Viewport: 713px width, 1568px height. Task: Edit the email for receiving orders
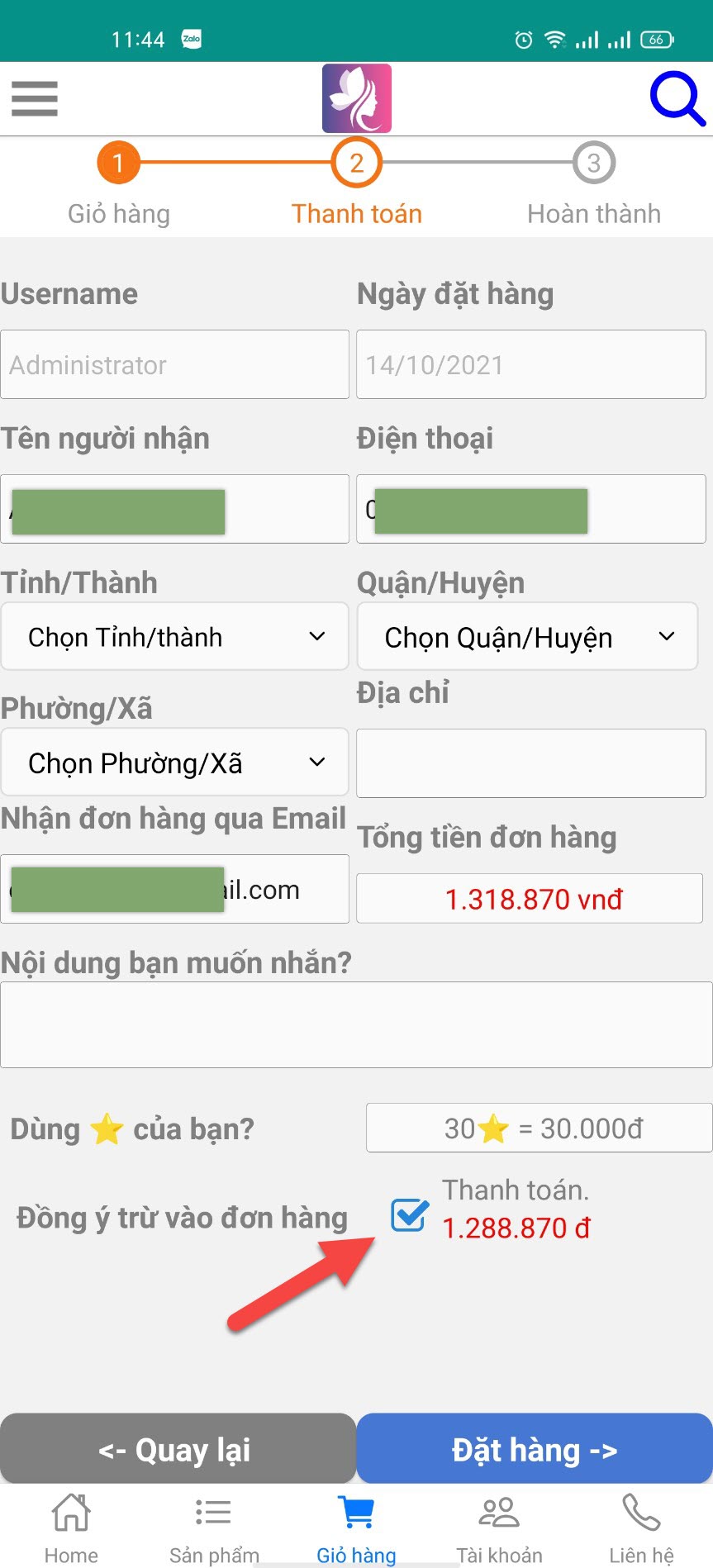pos(174,889)
